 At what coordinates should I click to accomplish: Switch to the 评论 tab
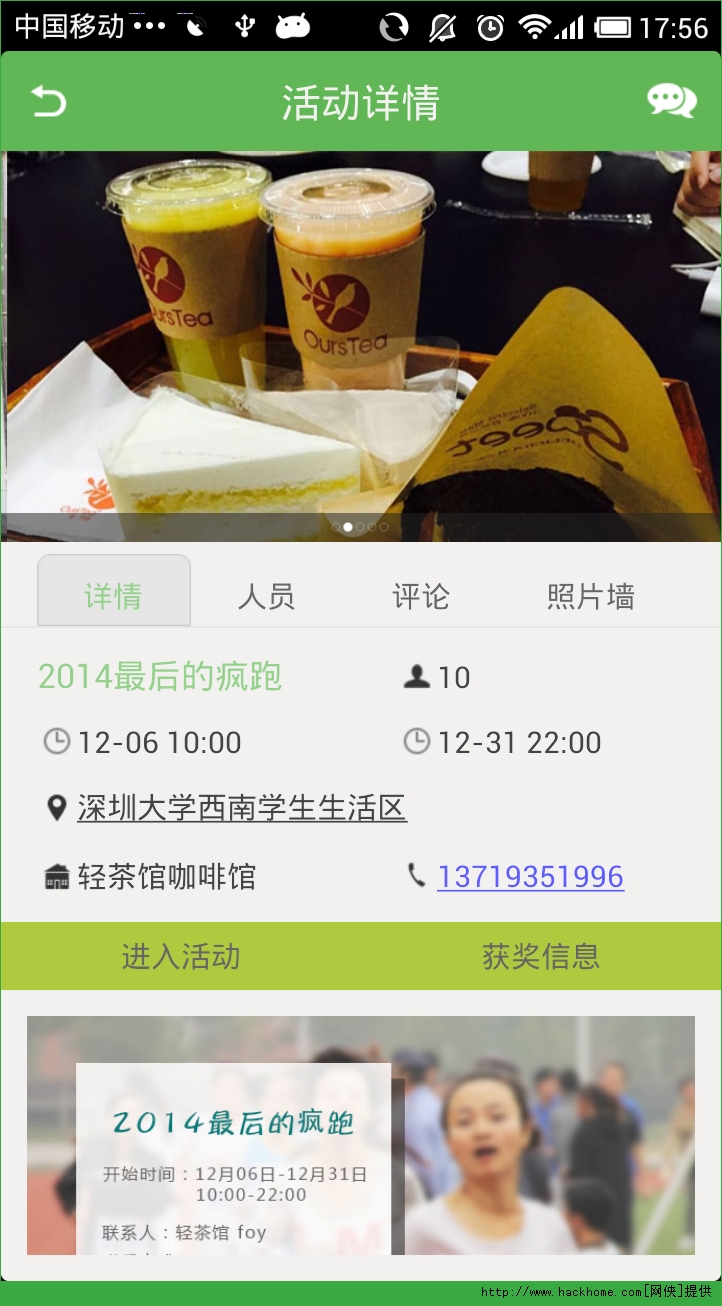pyautogui.click(x=420, y=597)
